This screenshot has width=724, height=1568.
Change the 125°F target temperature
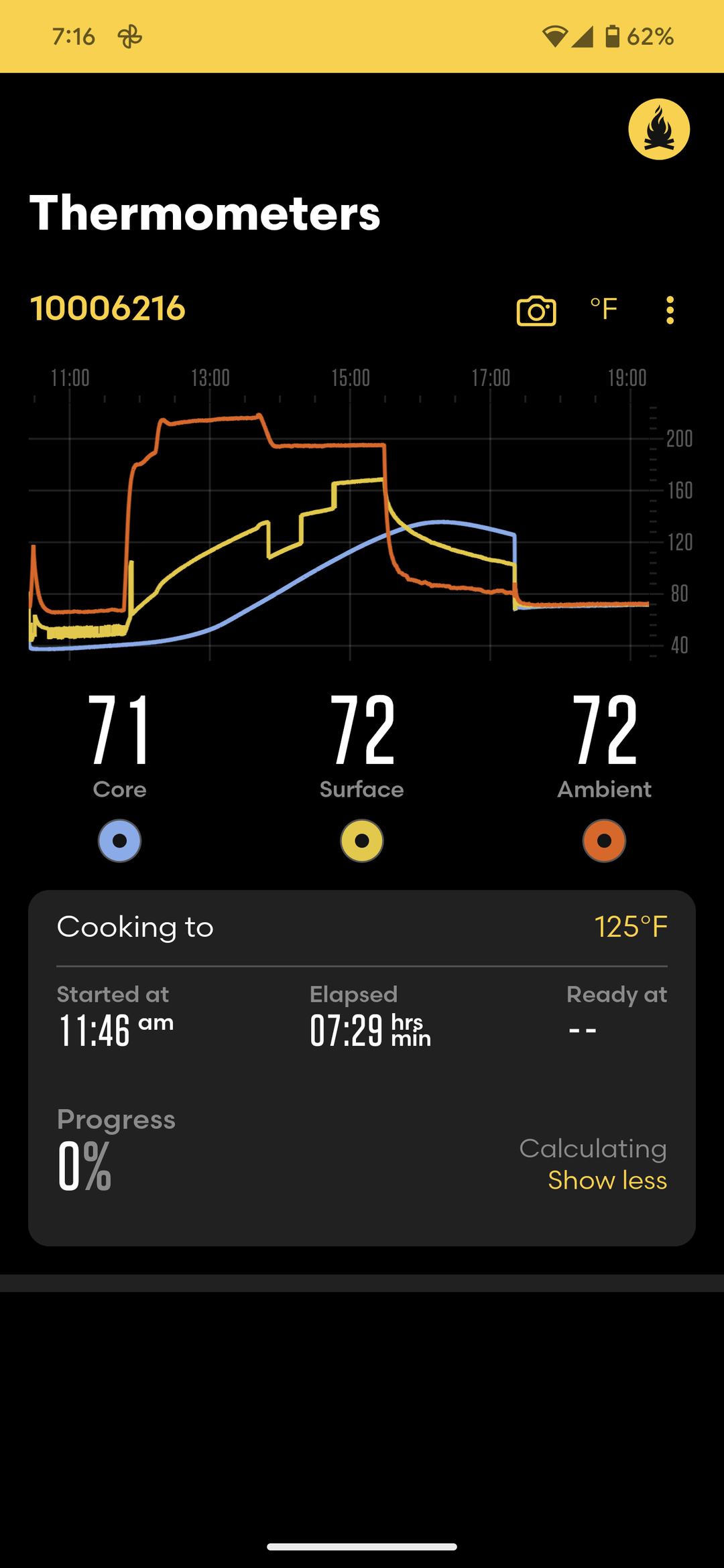coord(631,927)
